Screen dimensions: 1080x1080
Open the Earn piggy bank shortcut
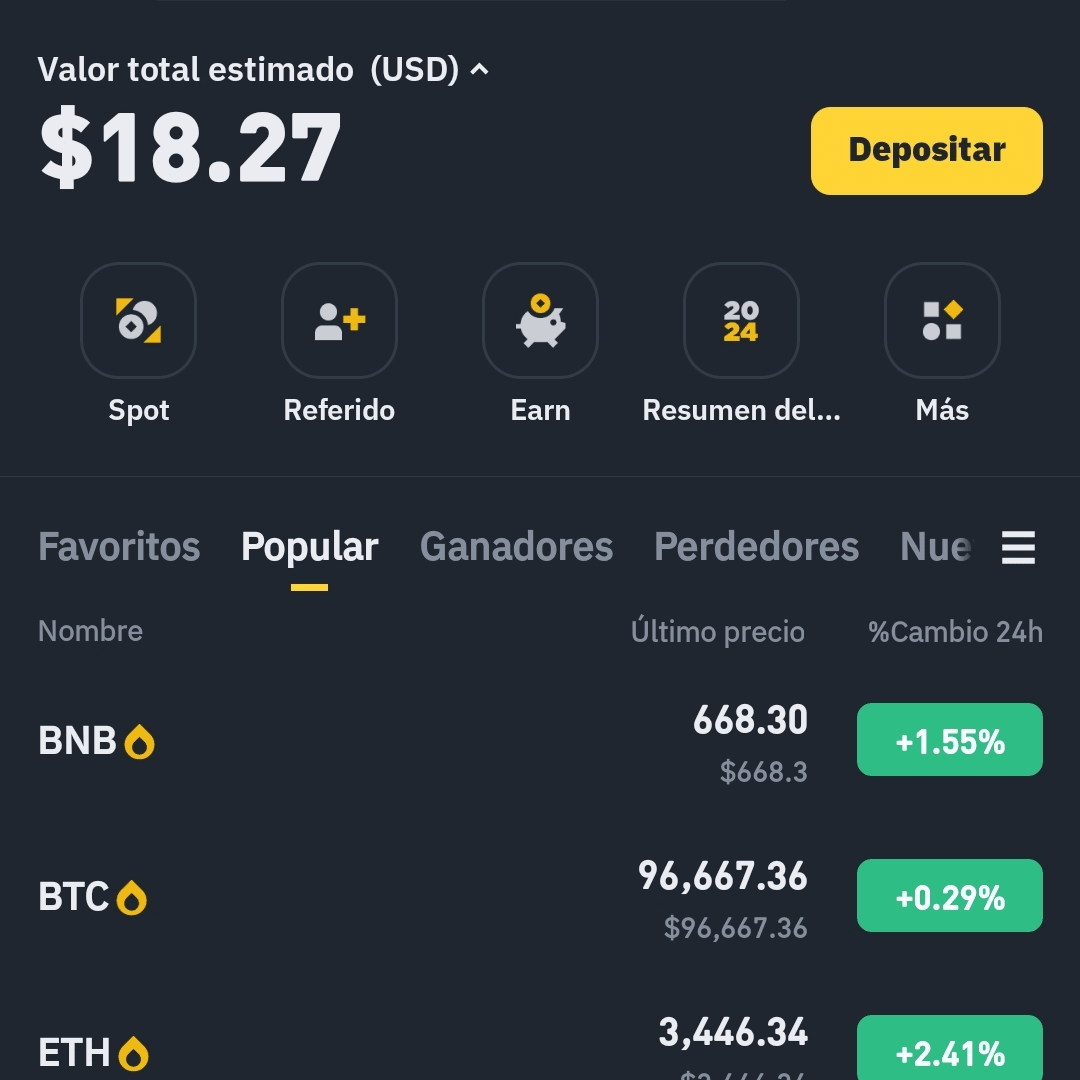pos(541,320)
